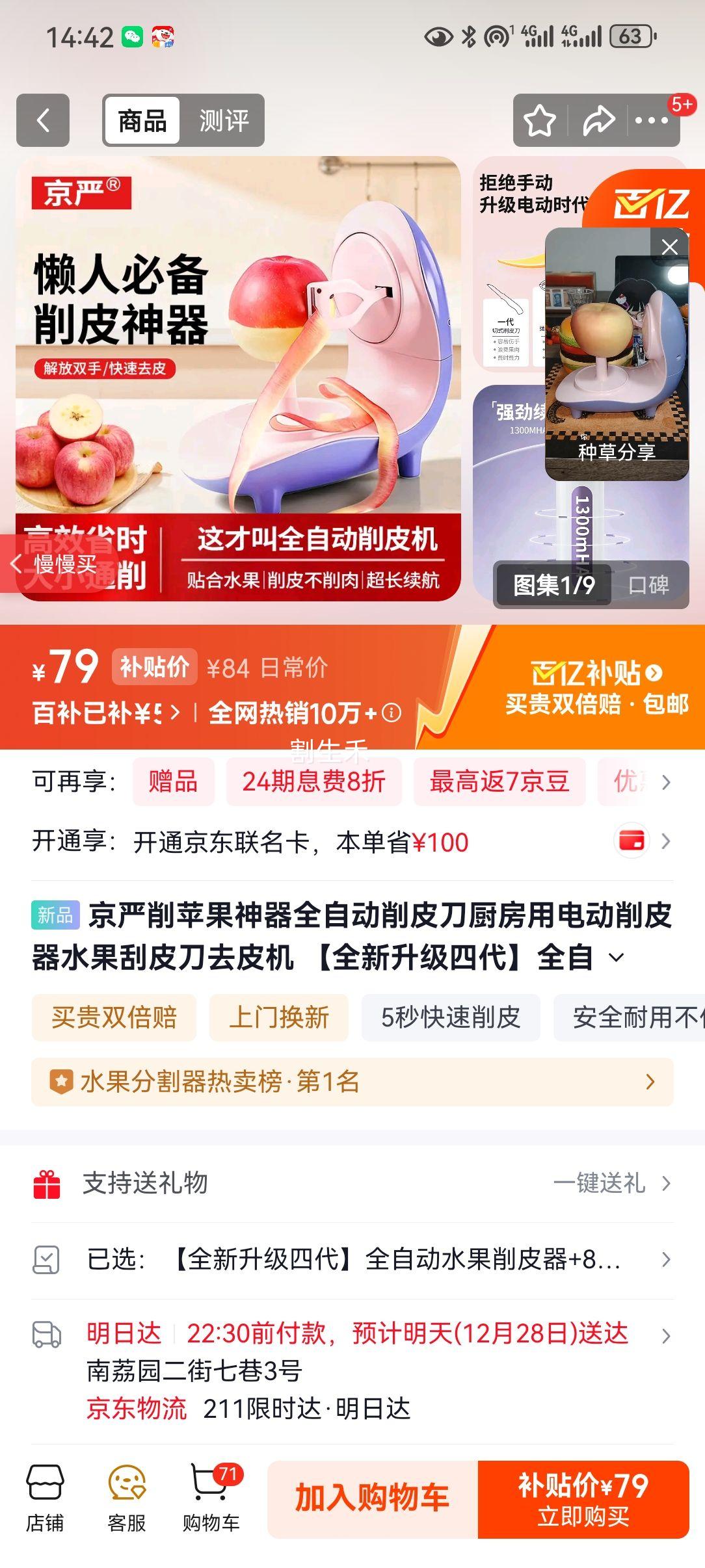The width and height of the screenshot is (705, 1568).
Task: Close the 种草分享 video popup
Action: [669, 246]
